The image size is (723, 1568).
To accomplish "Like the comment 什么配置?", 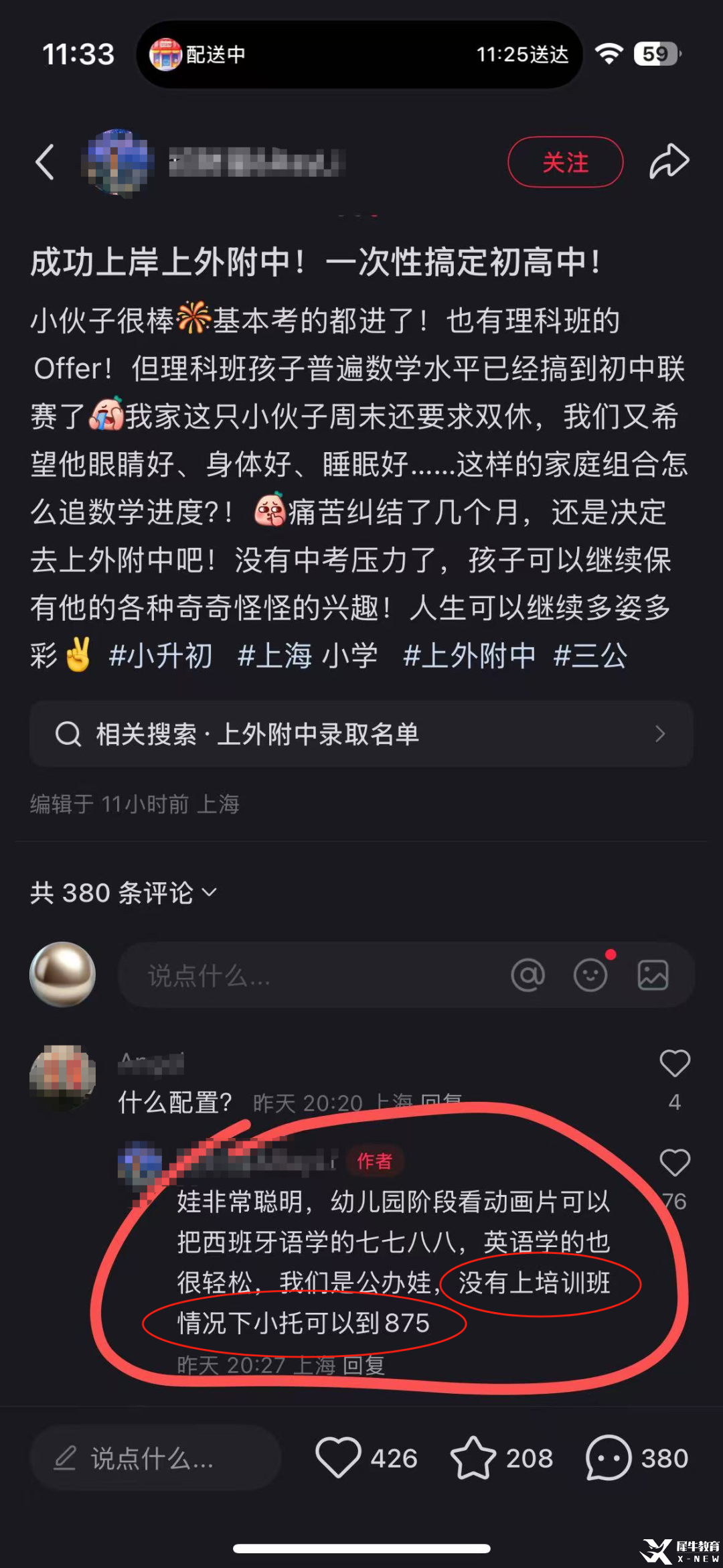I will [674, 1064].
